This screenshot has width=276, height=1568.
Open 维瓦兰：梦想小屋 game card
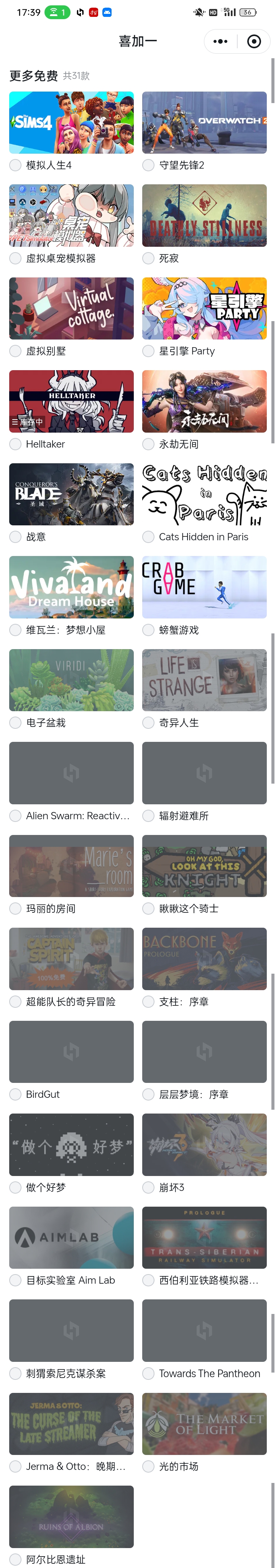[71, 587]
